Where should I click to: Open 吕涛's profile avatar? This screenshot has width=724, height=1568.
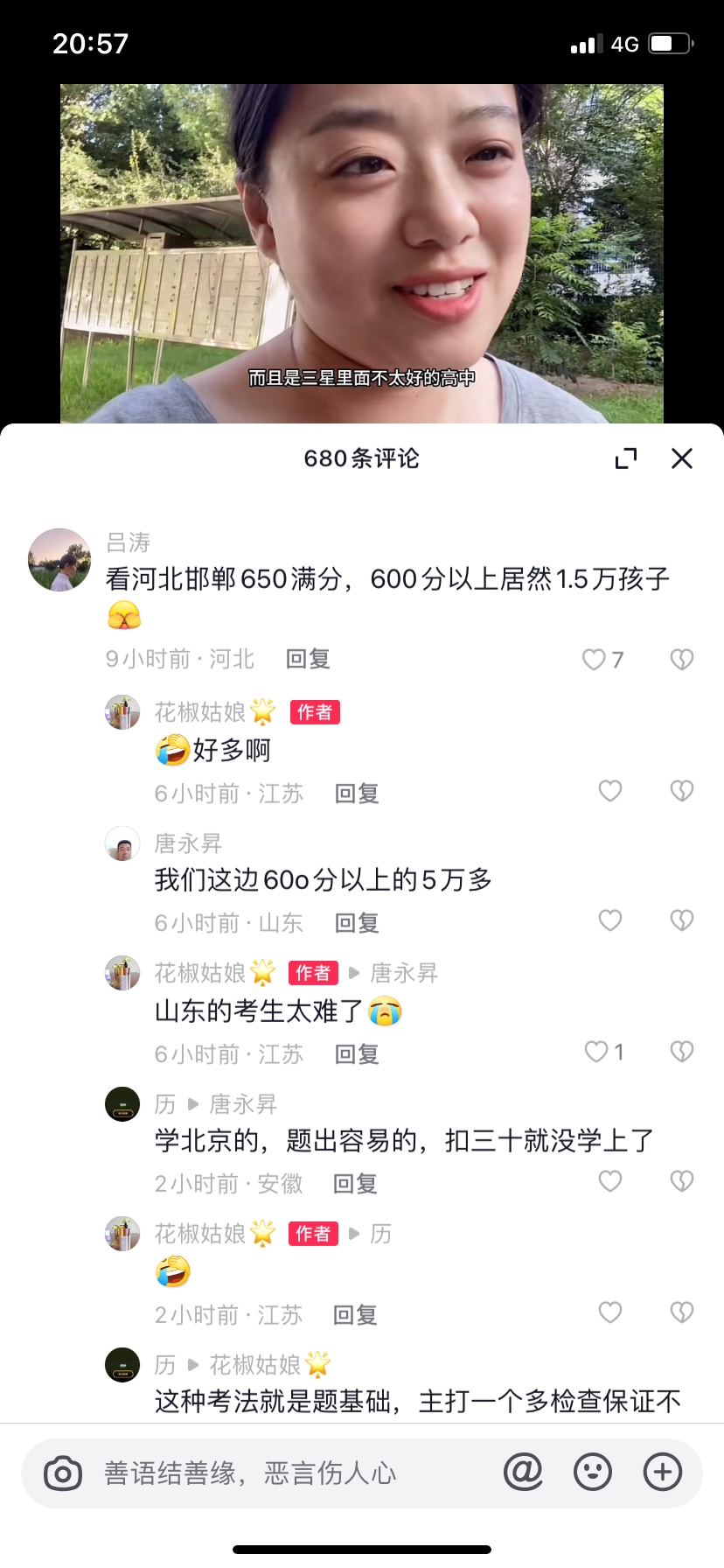point(59,560)
